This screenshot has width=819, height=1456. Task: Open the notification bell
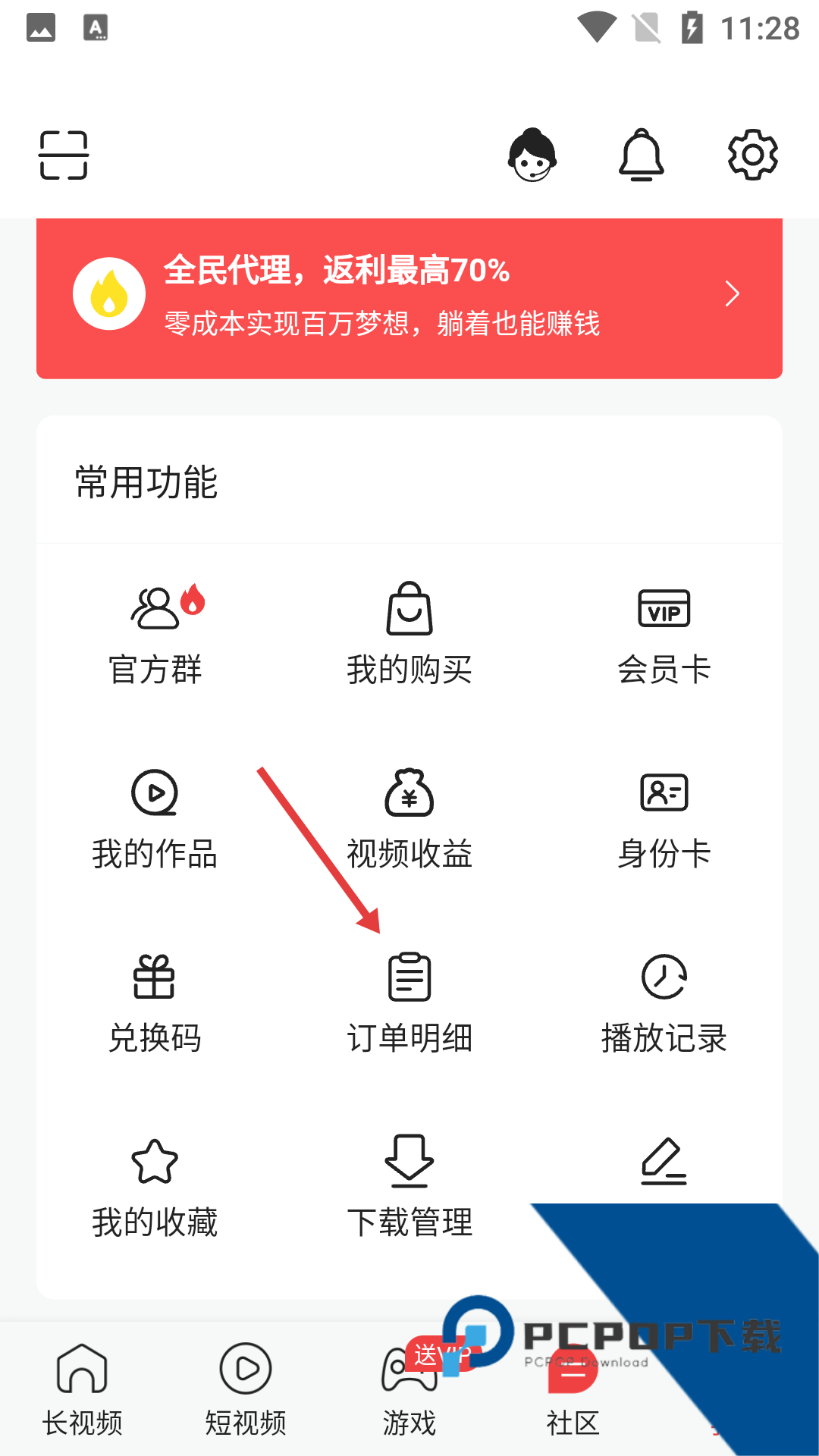pos(642,154)
